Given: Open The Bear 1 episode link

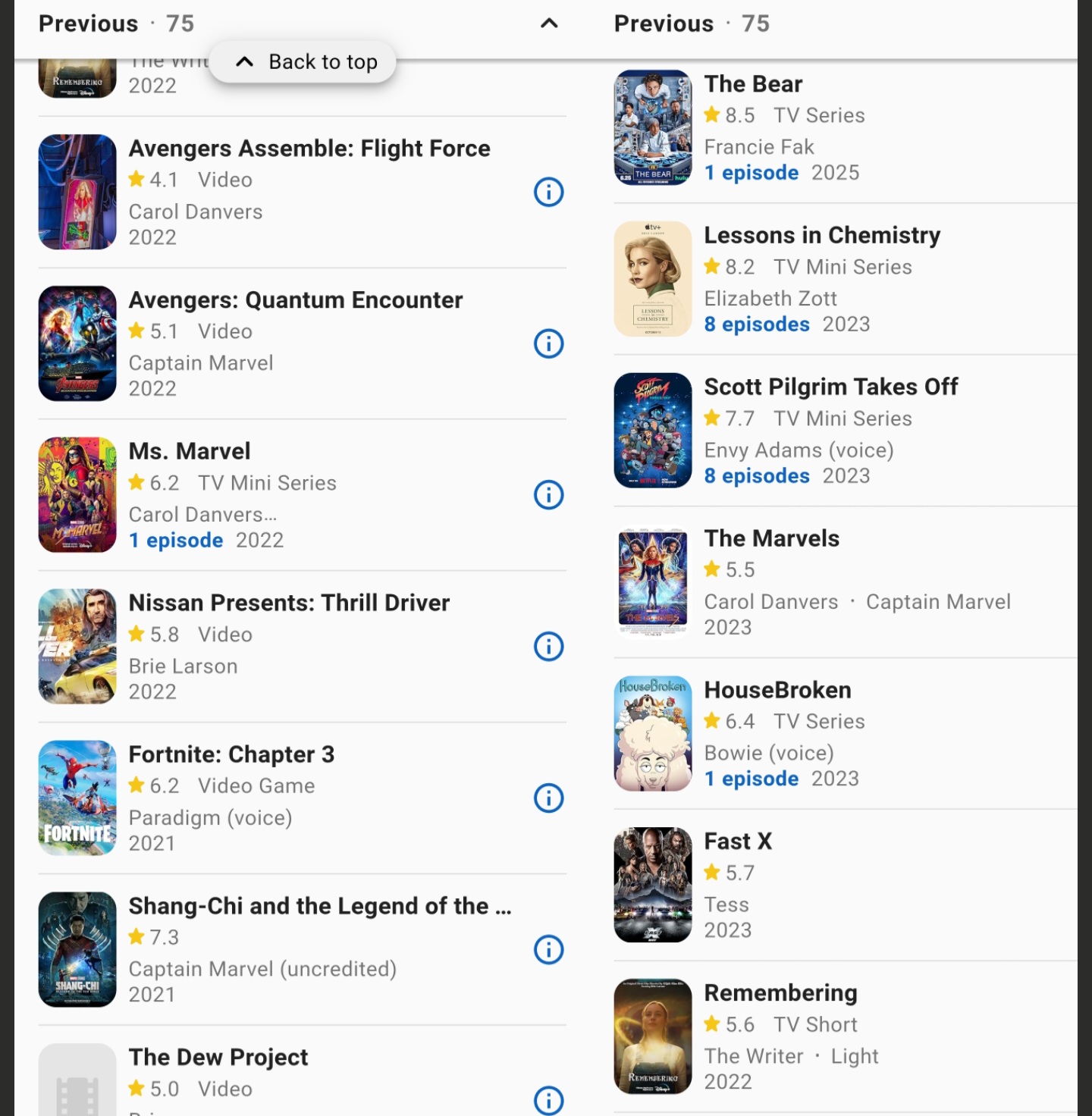Looking at the screenshot, I should pyautogui.click(x=751, y=173).
